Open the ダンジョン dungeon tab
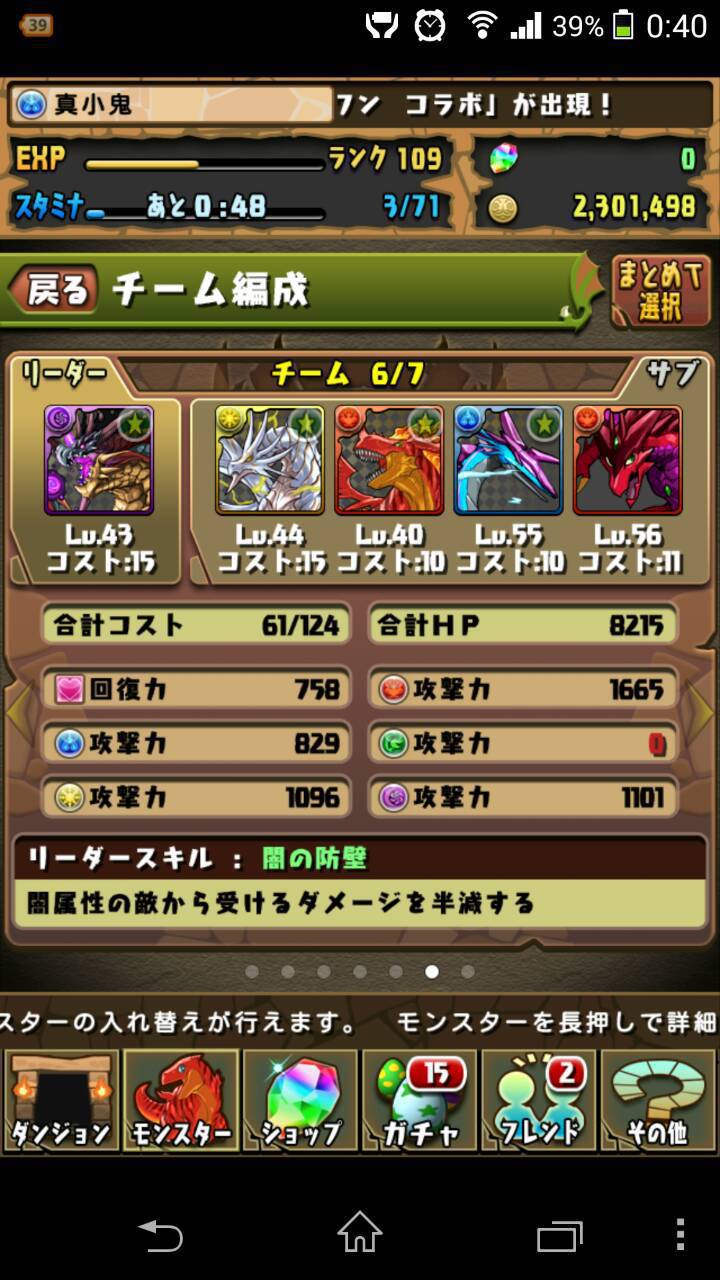The width and height of the screenshot is (720, 1280). (x=60, y=1100)
